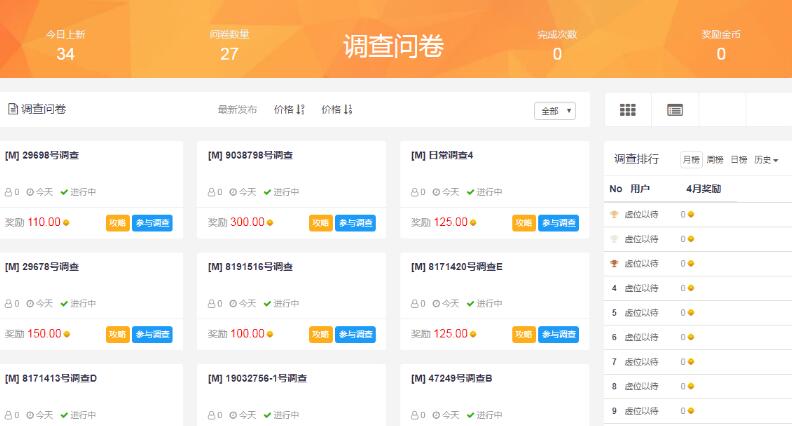792x426 pixels.
Task: Open the 8171413号调查D survey card
Action: 51,379
